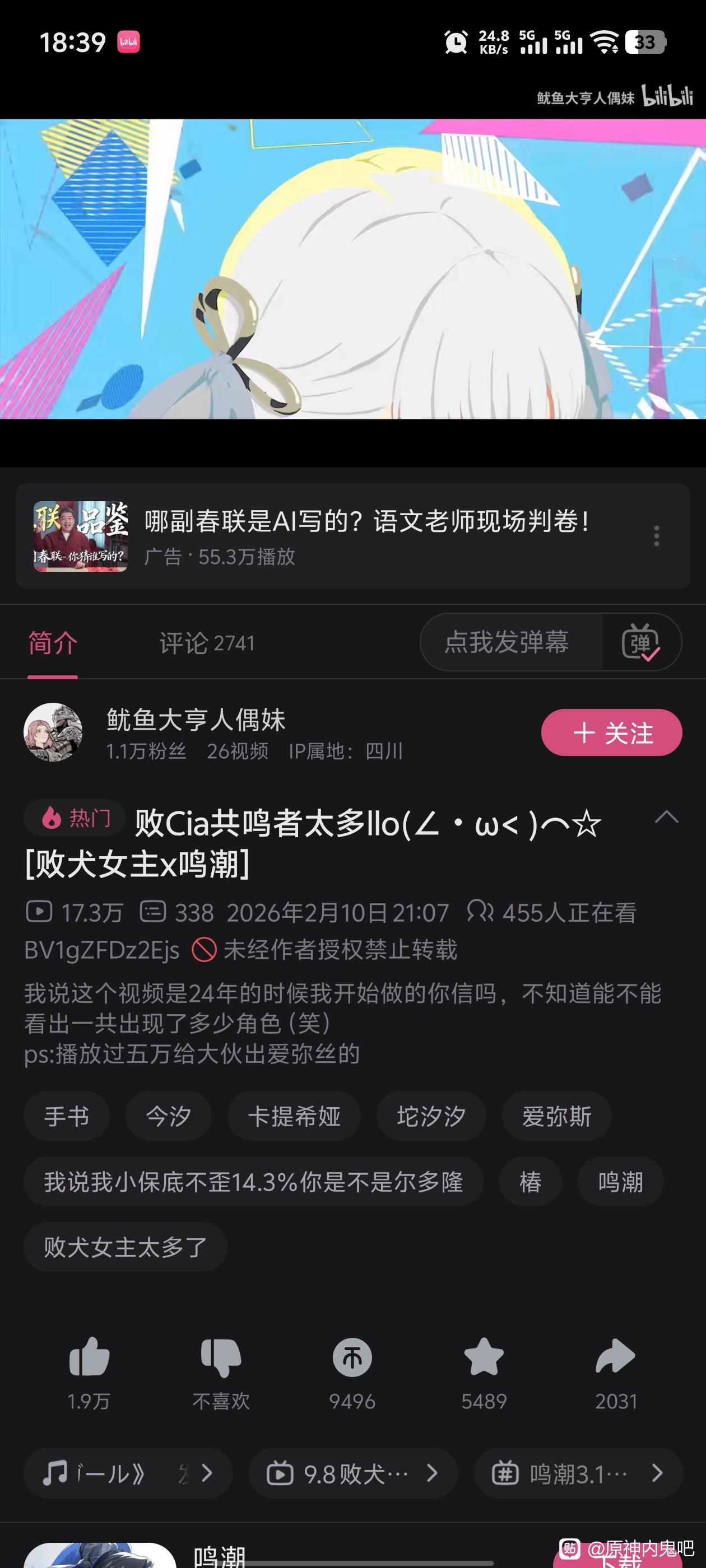Open the 败犬女主太多了 tag
Viewport: 706px width, 1568px height.
coord(125,1248)
